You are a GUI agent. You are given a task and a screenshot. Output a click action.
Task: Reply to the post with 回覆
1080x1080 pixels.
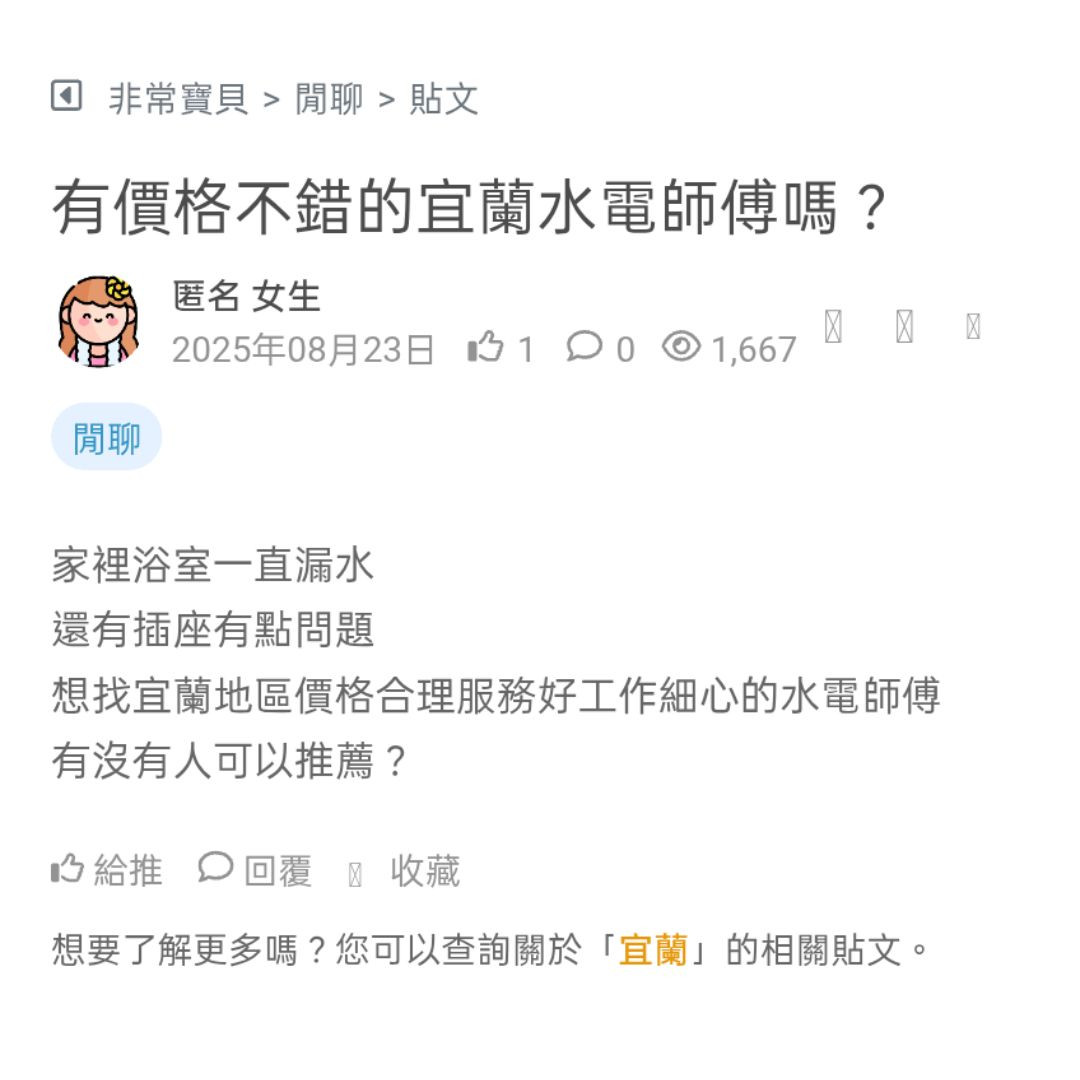(x=256, y=870)
